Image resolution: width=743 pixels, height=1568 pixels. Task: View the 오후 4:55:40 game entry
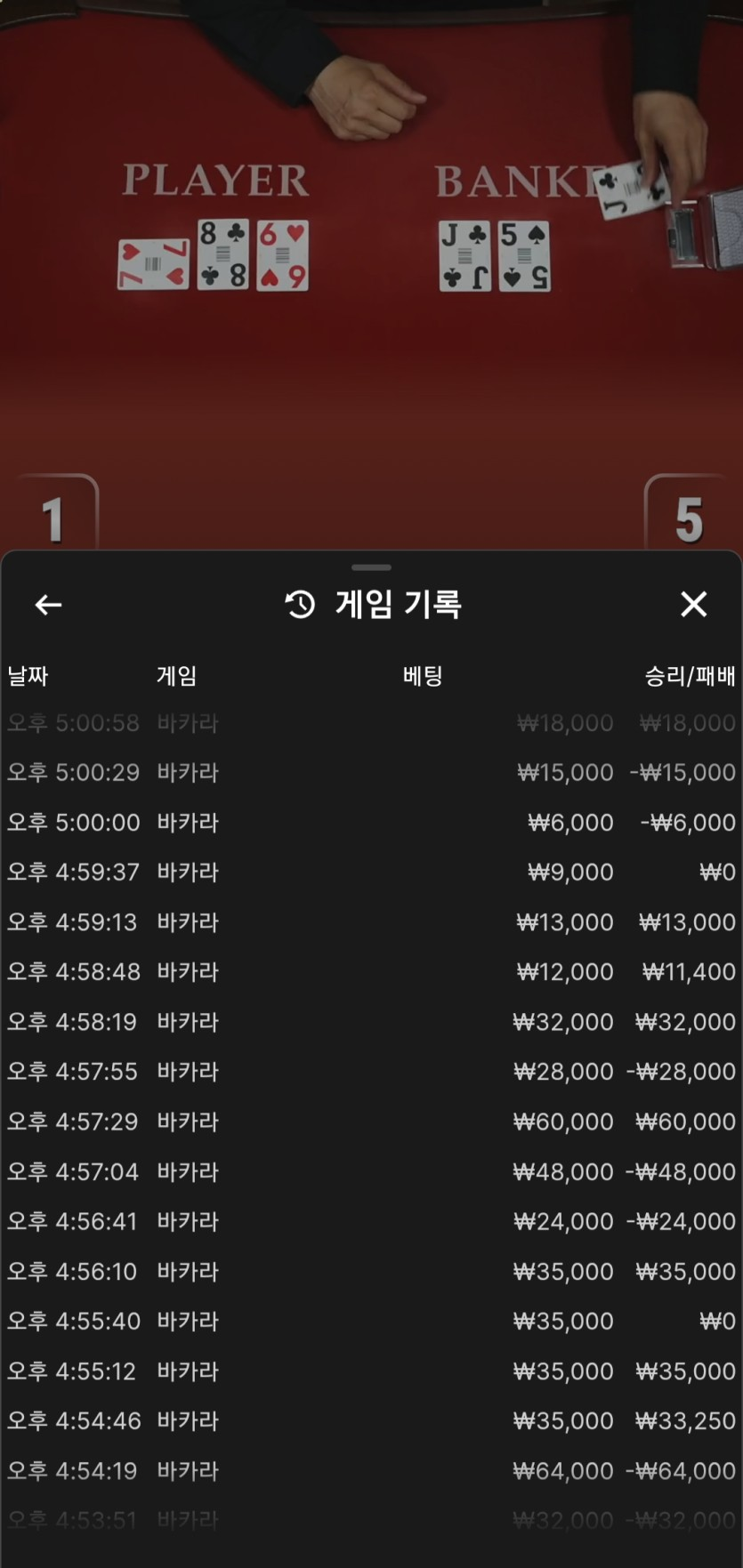coord(371,1321)
